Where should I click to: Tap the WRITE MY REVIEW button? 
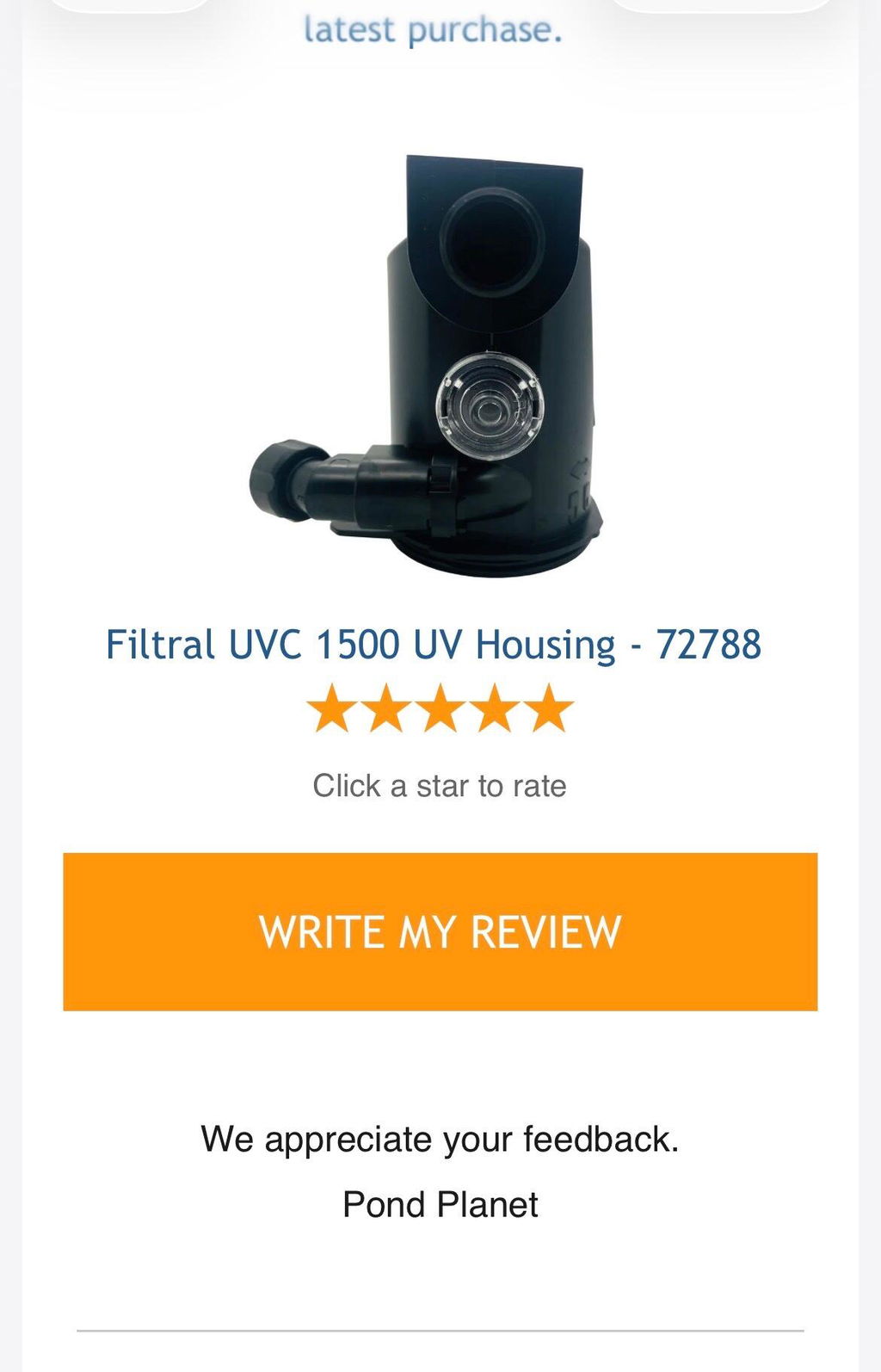[x=440, y=931]
